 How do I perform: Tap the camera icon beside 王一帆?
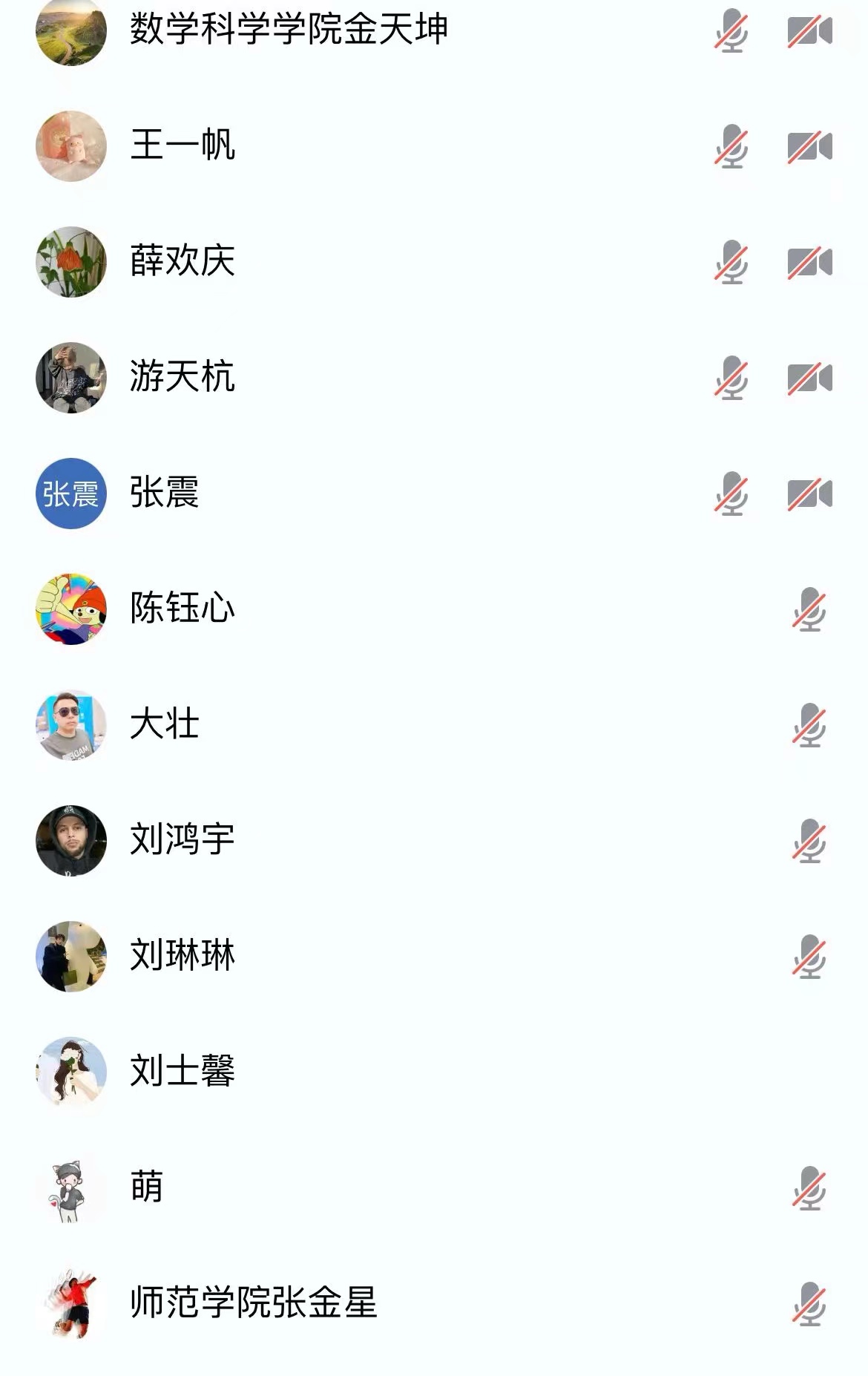809,146
